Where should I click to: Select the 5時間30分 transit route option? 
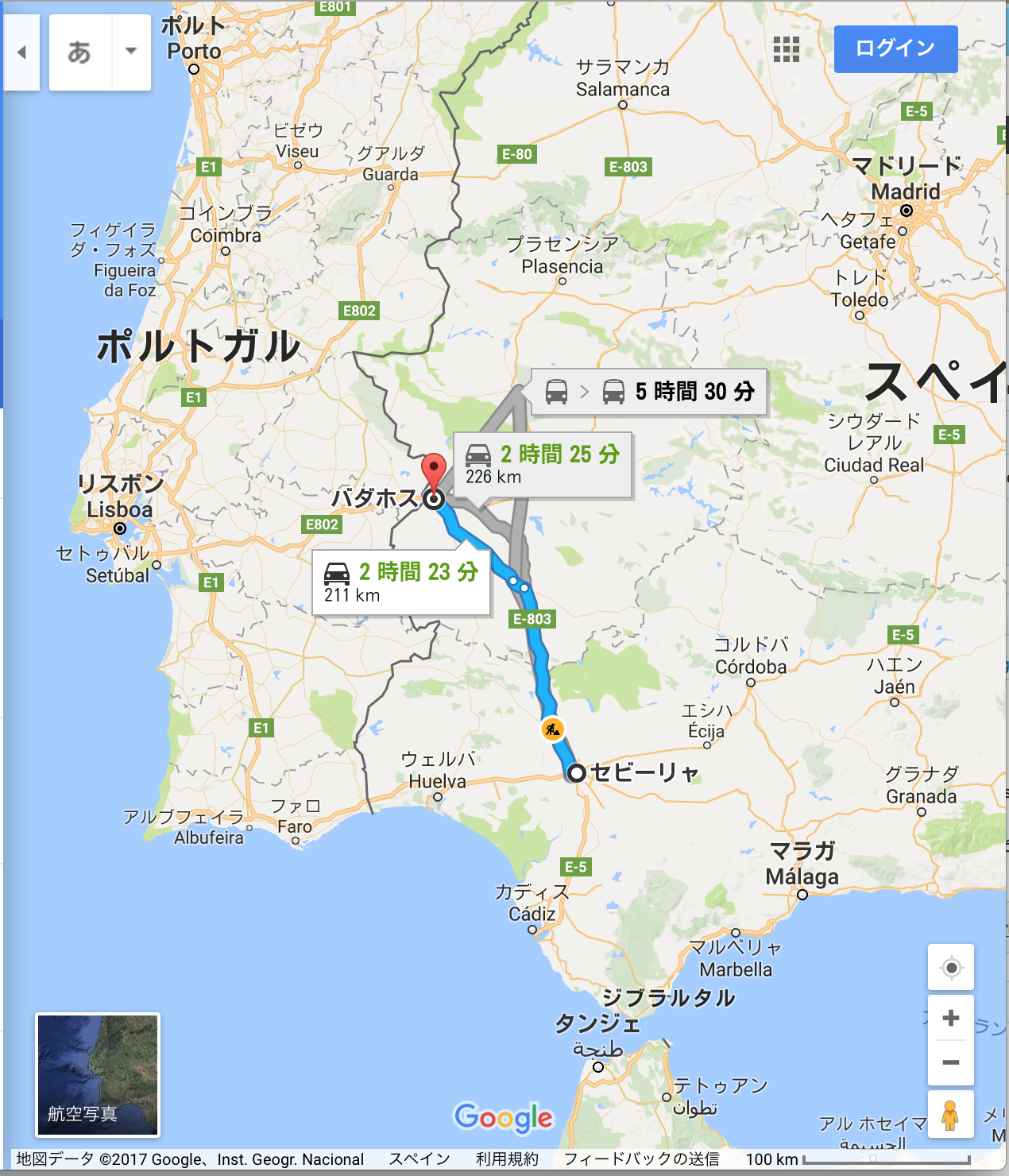pos(649,392)
